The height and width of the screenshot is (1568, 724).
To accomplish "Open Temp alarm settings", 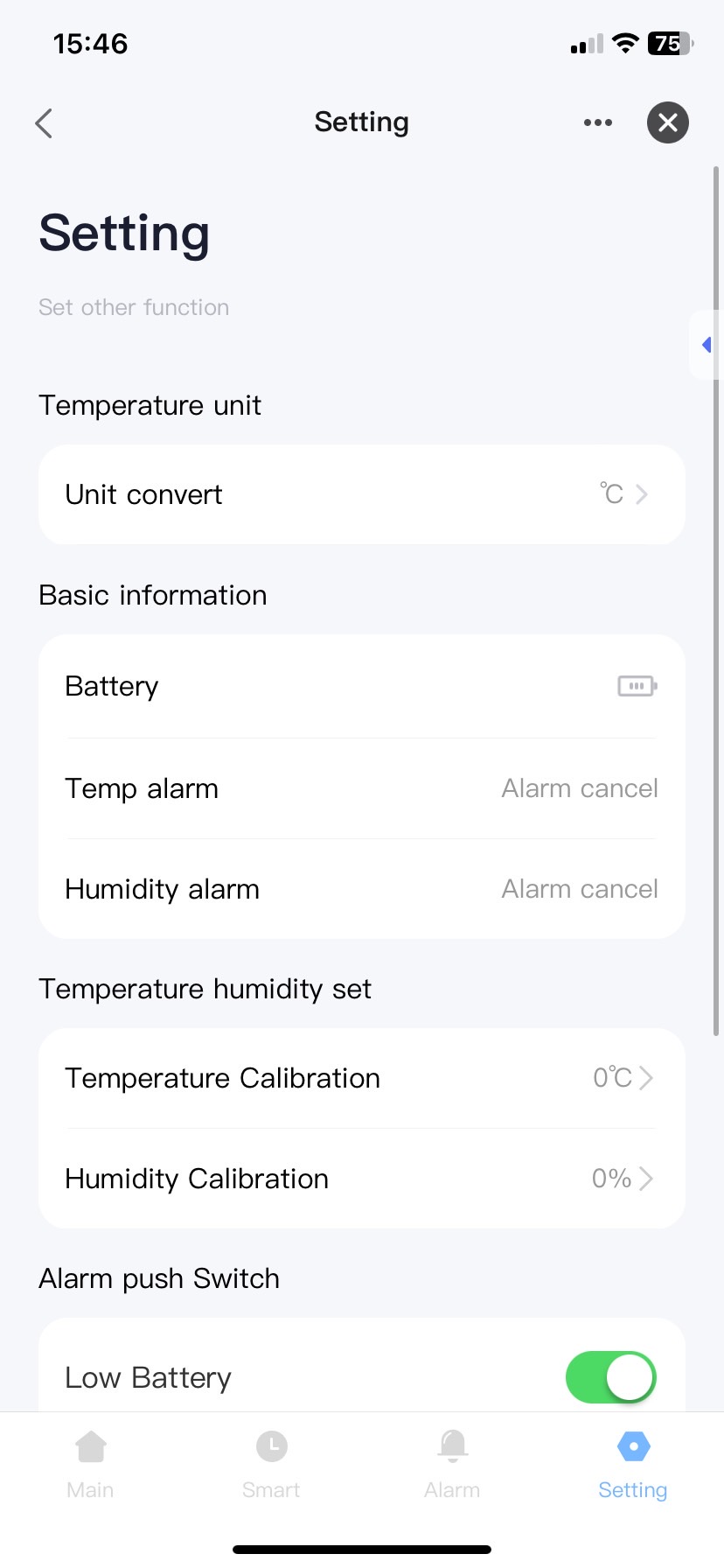I will point(361,788).
